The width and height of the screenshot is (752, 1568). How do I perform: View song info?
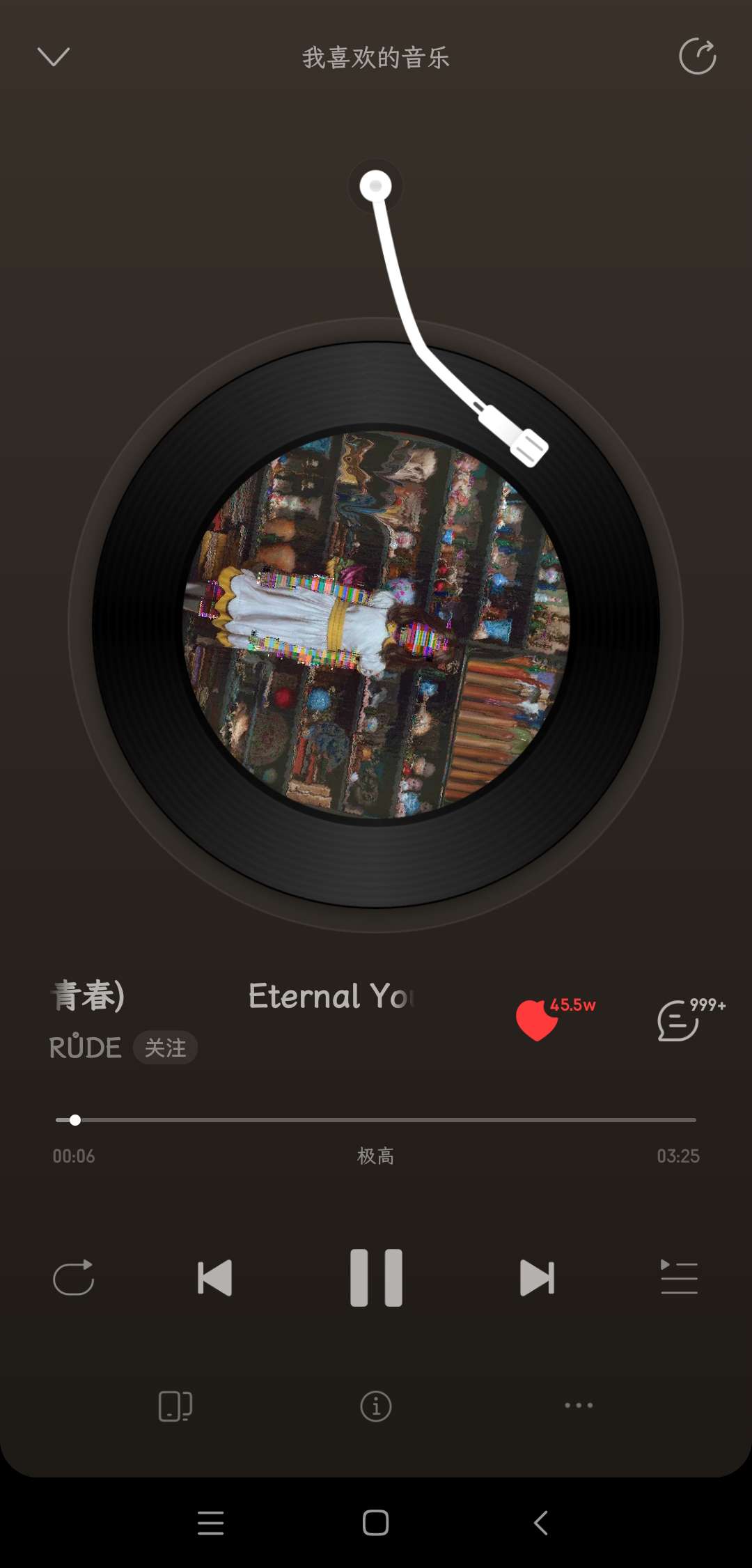click(x=376, y=1406)
